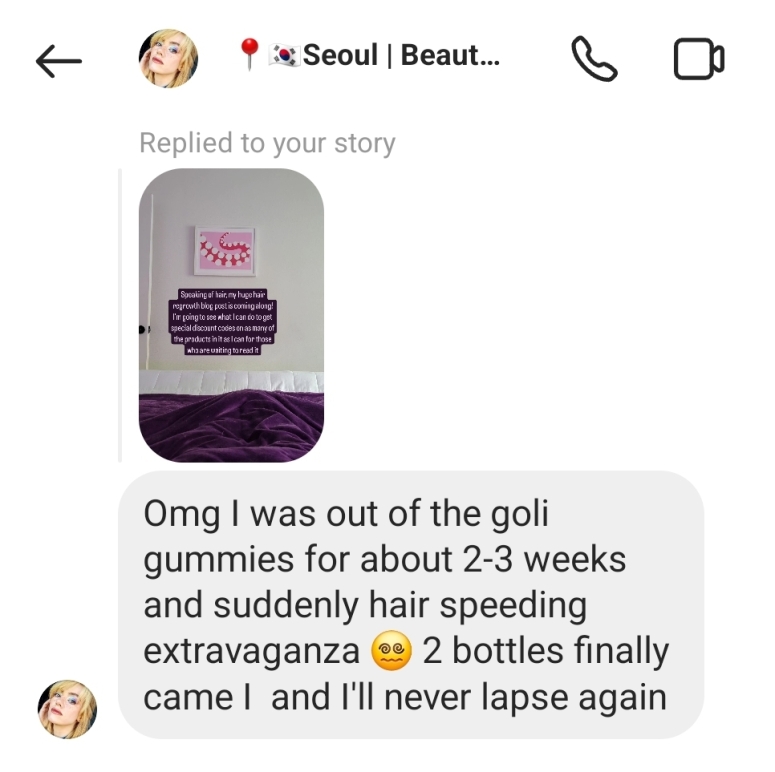Start a voice call
Image resolution: width=775 pixels, height=772 pixels.
593,59
